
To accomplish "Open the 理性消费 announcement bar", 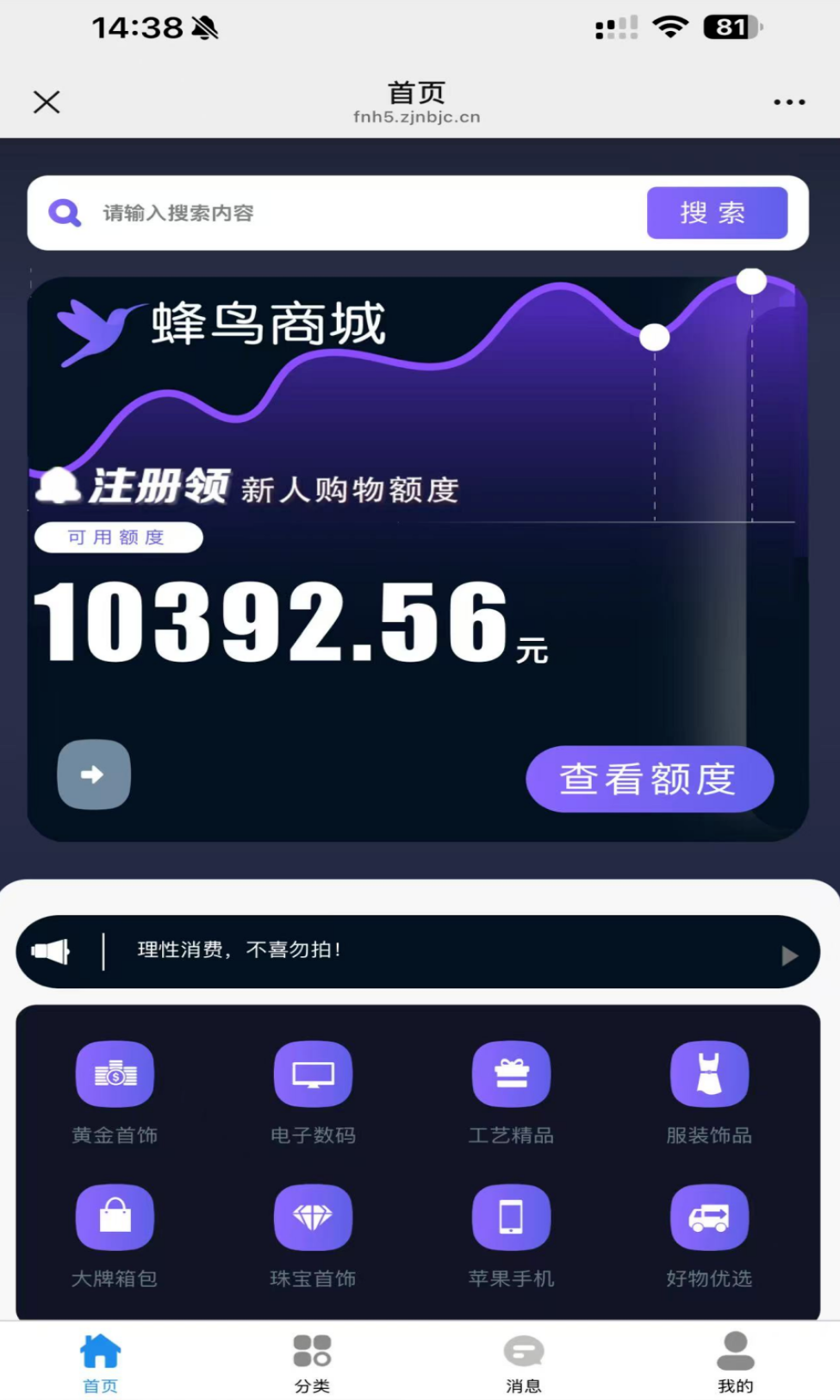I will pos(418,951).
